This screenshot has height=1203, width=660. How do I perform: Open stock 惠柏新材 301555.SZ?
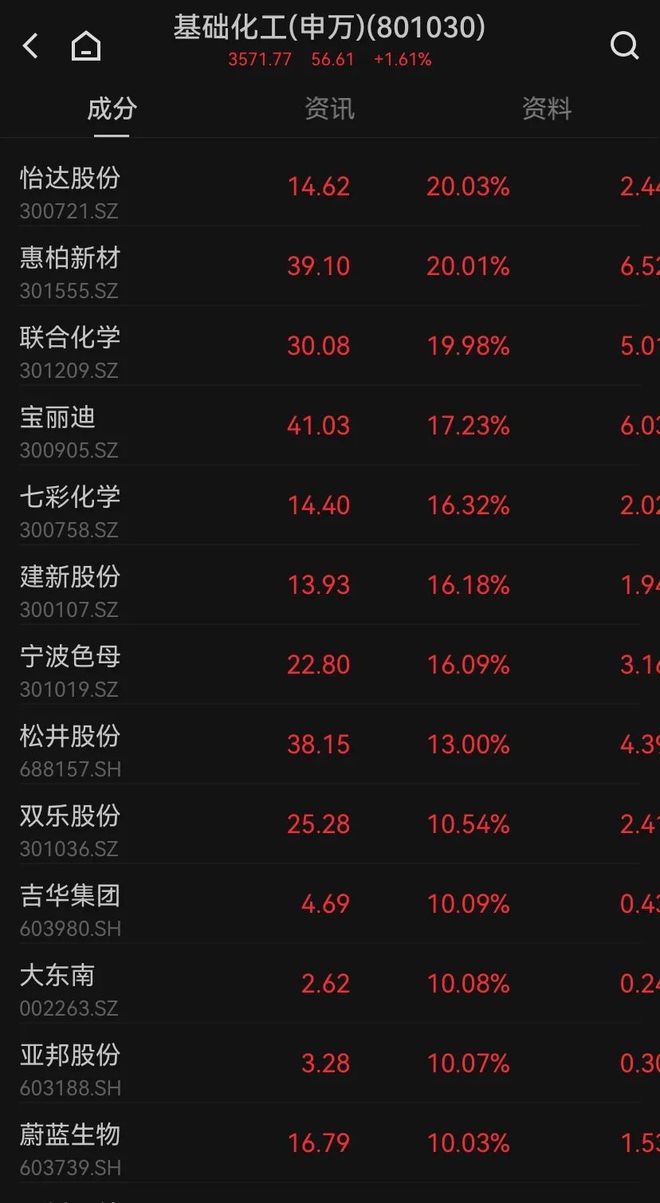tap(330, 266)
